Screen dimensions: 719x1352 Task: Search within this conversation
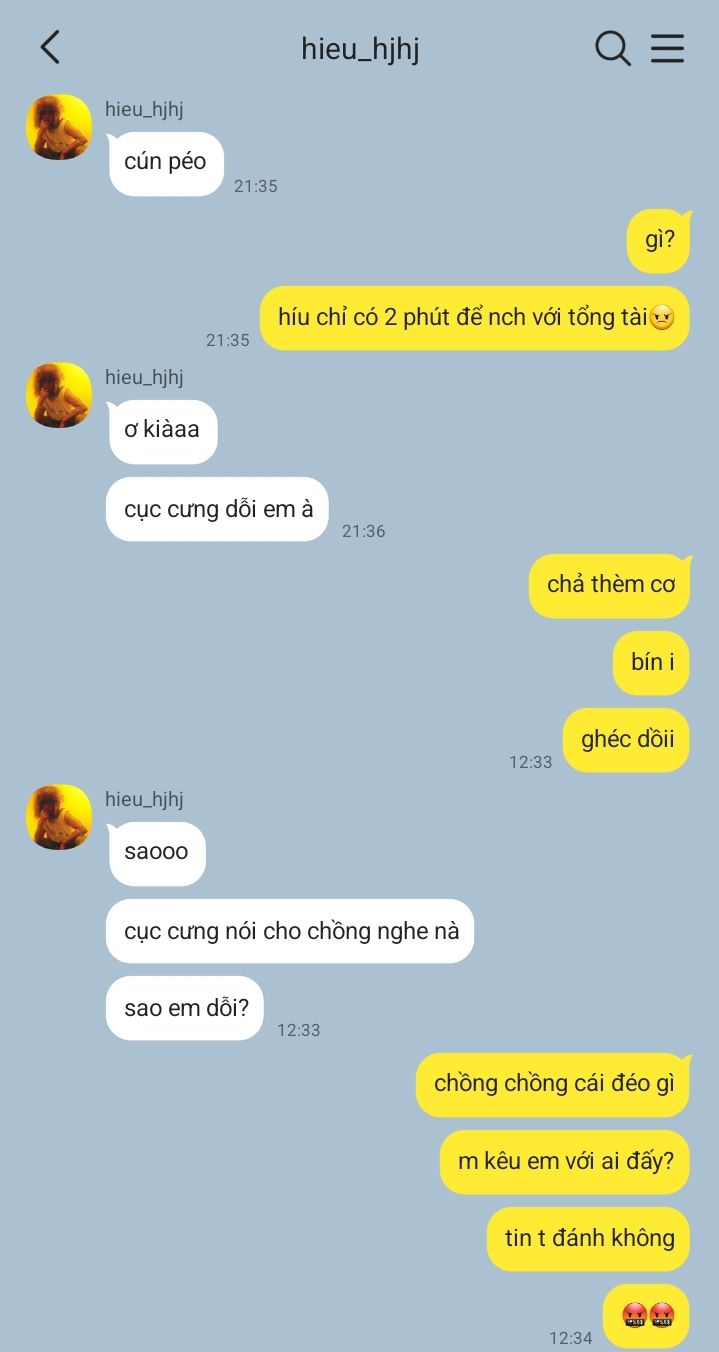click(611, 47)
